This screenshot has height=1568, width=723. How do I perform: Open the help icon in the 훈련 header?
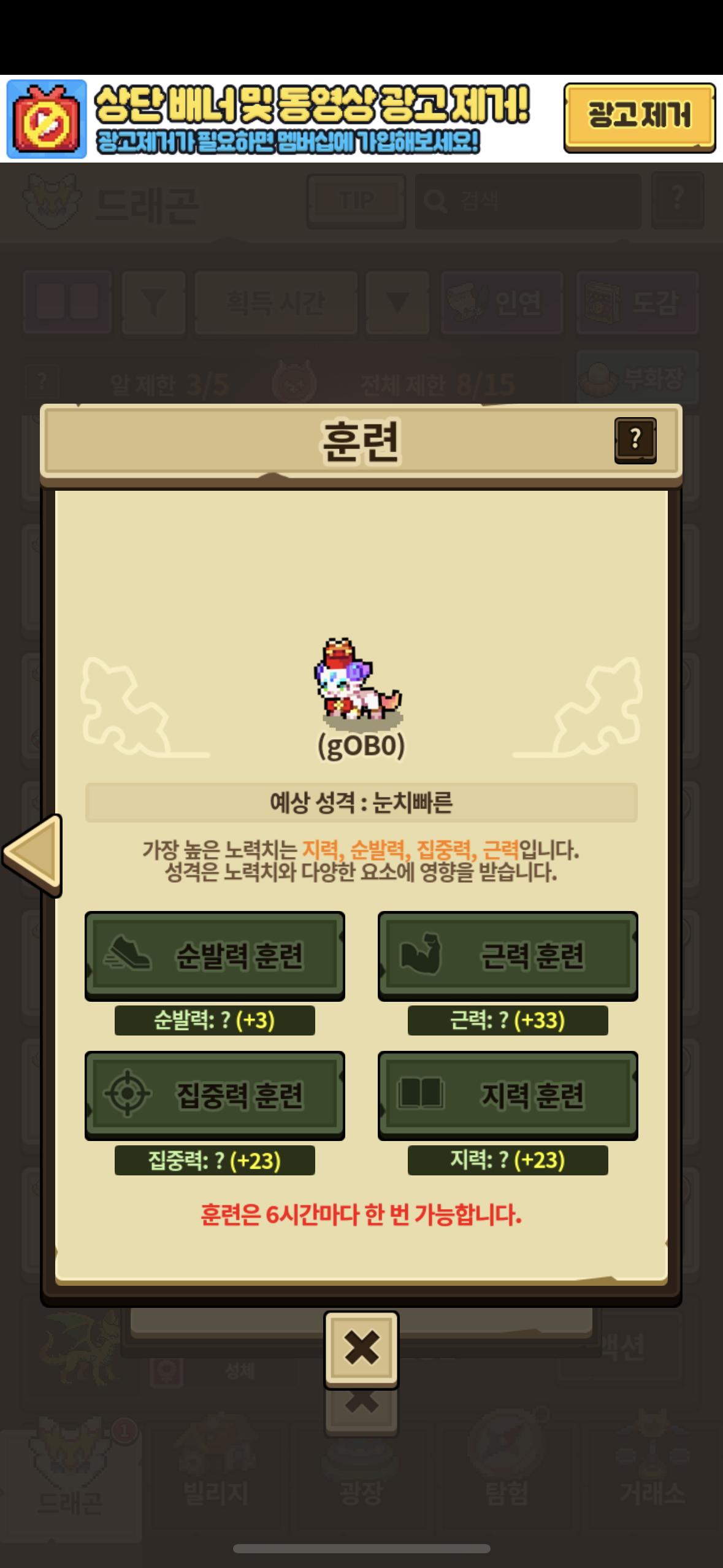coord(635,440)
